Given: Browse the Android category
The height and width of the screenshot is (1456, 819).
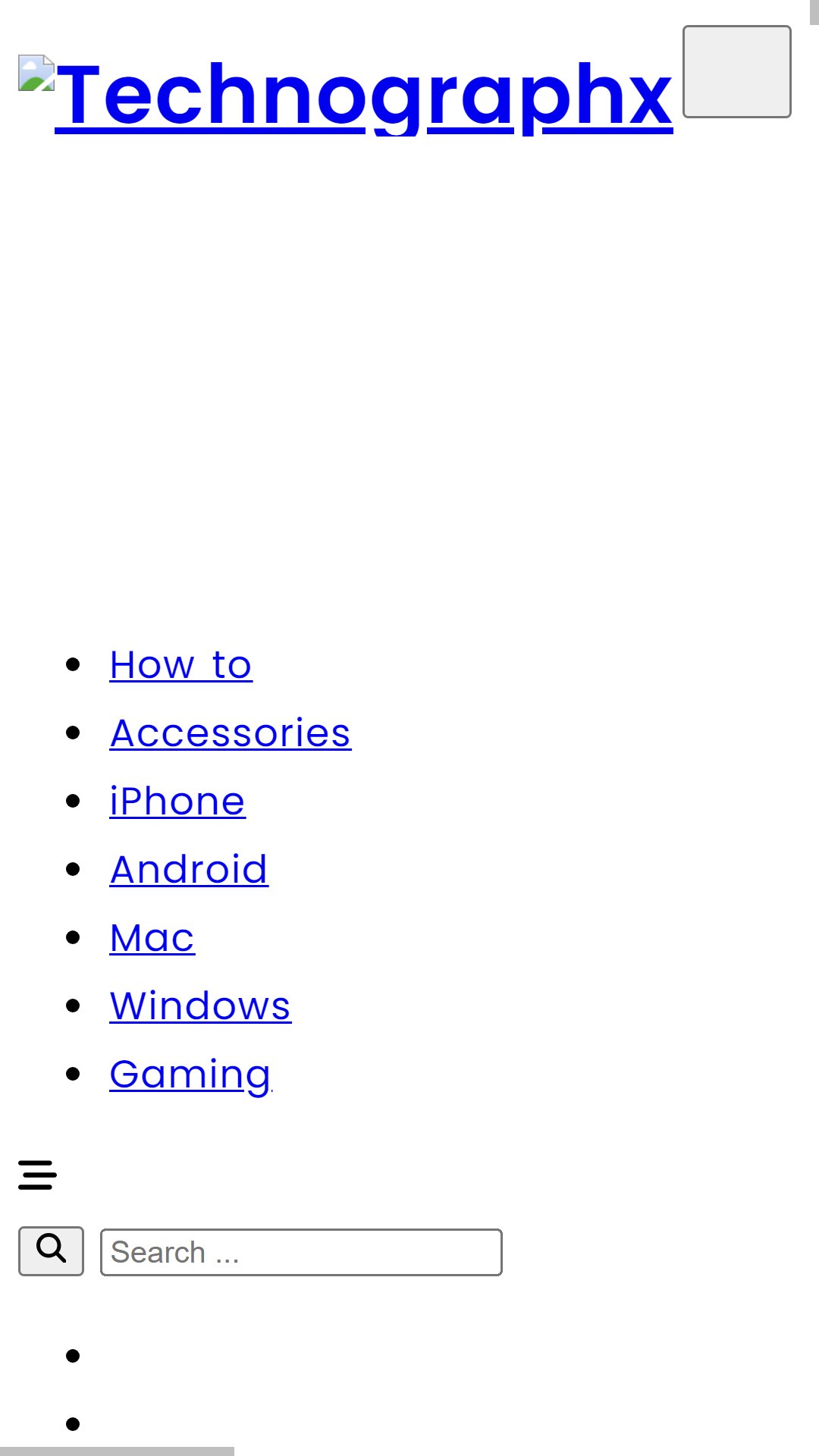Looking at the screenshot, I should pos(189,870).
